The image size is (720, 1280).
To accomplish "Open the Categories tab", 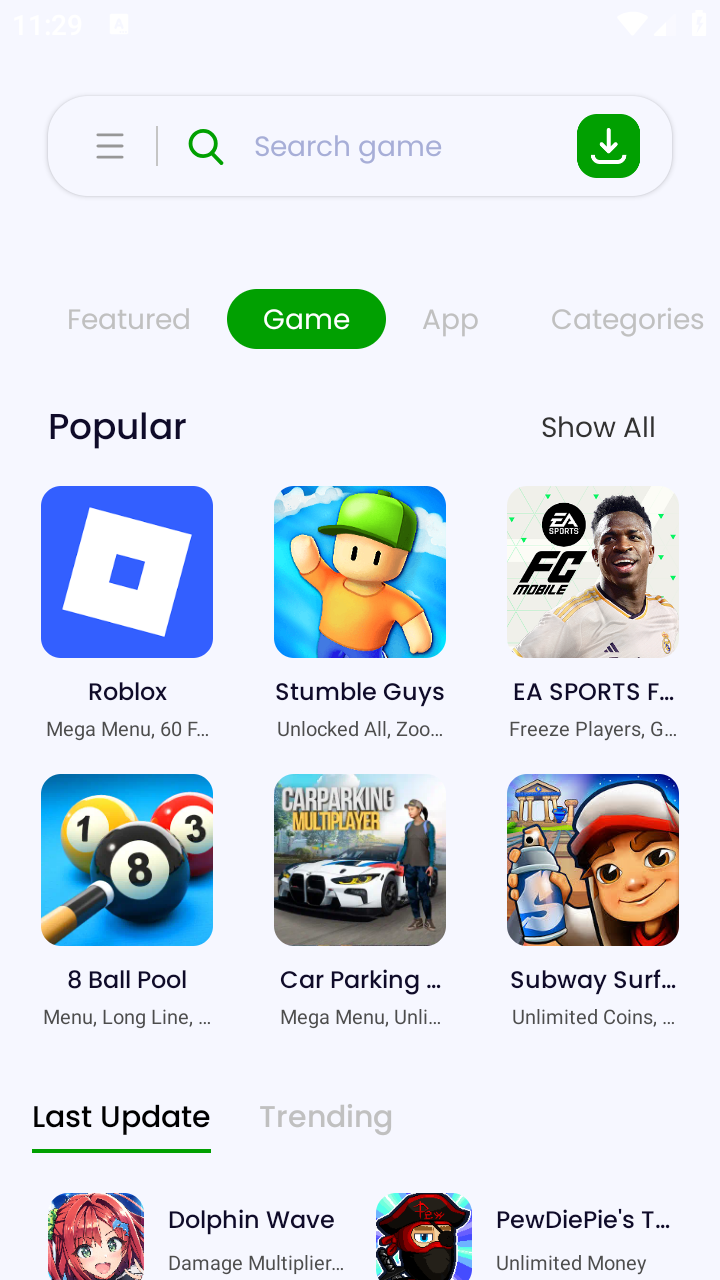I will [627, 320].
